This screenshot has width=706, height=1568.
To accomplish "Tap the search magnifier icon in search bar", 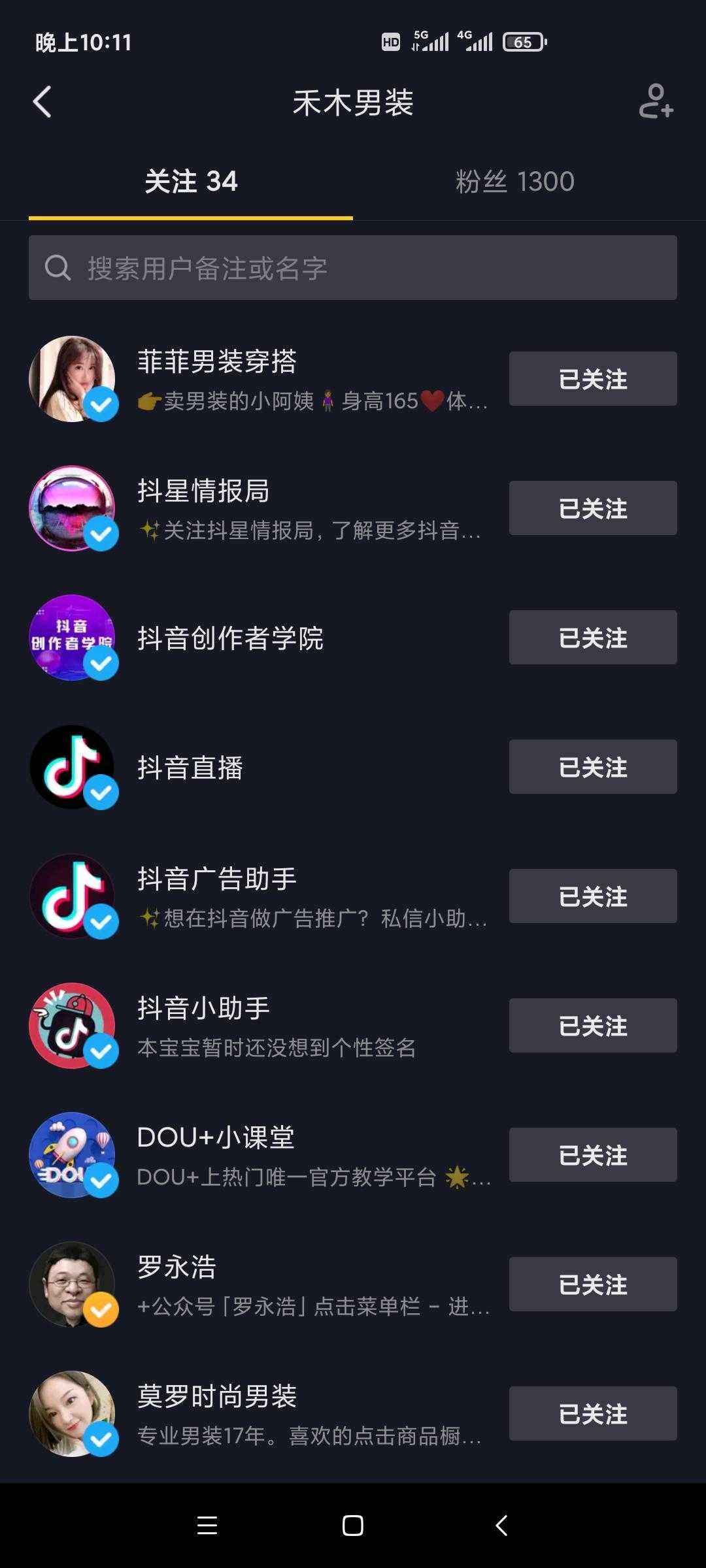I will point(58,268).
